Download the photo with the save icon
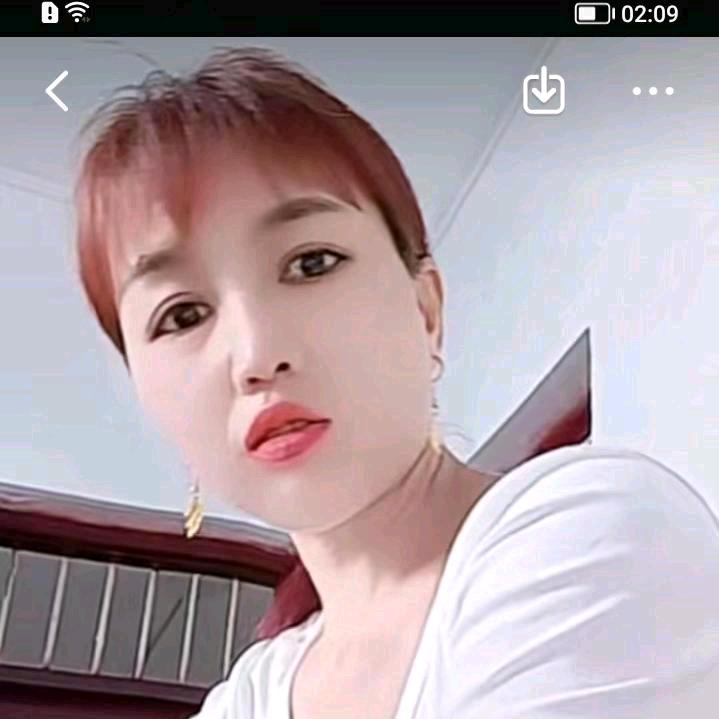 (544, 90)
